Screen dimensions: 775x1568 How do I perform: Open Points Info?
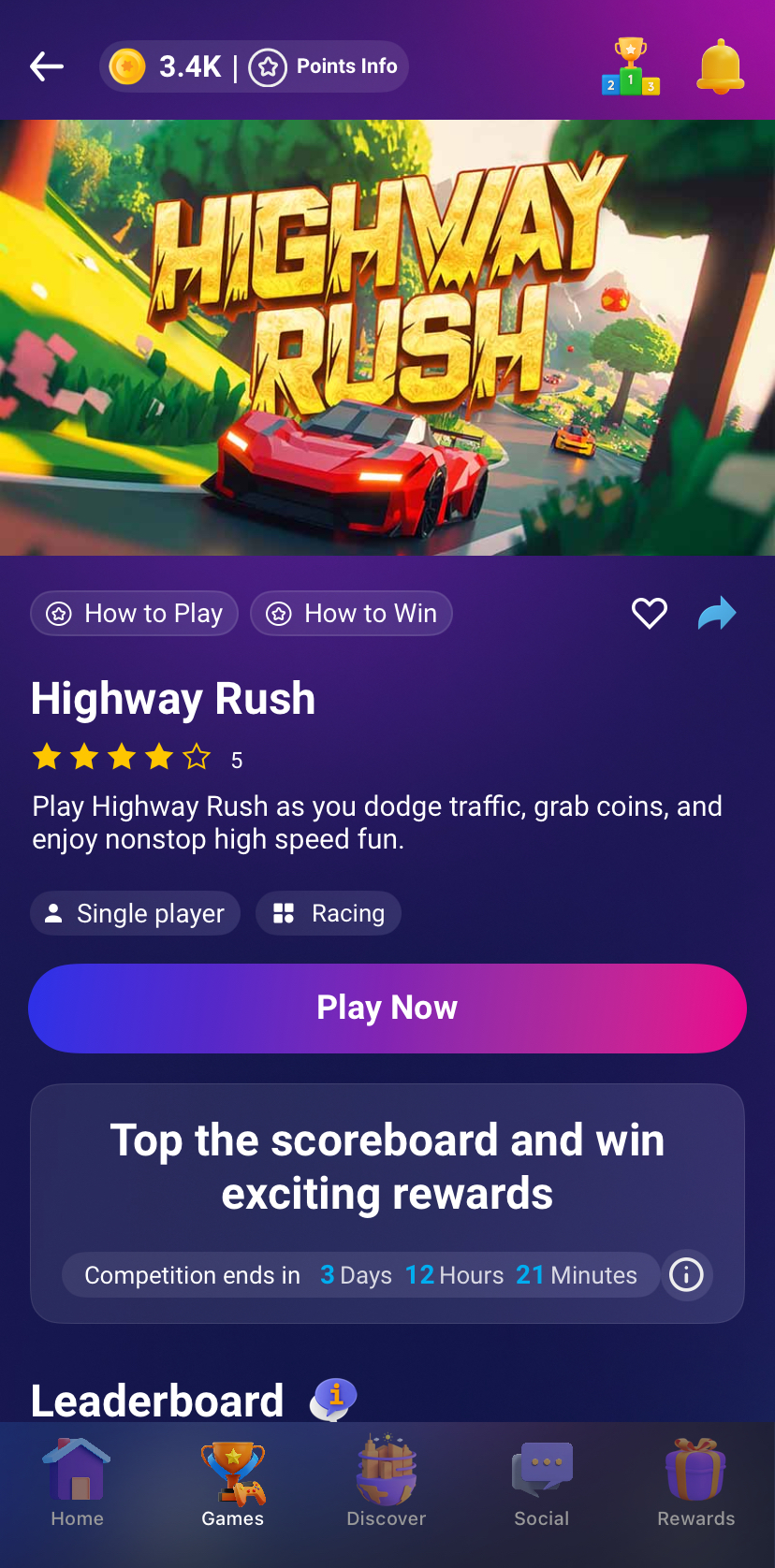(325, 66)
